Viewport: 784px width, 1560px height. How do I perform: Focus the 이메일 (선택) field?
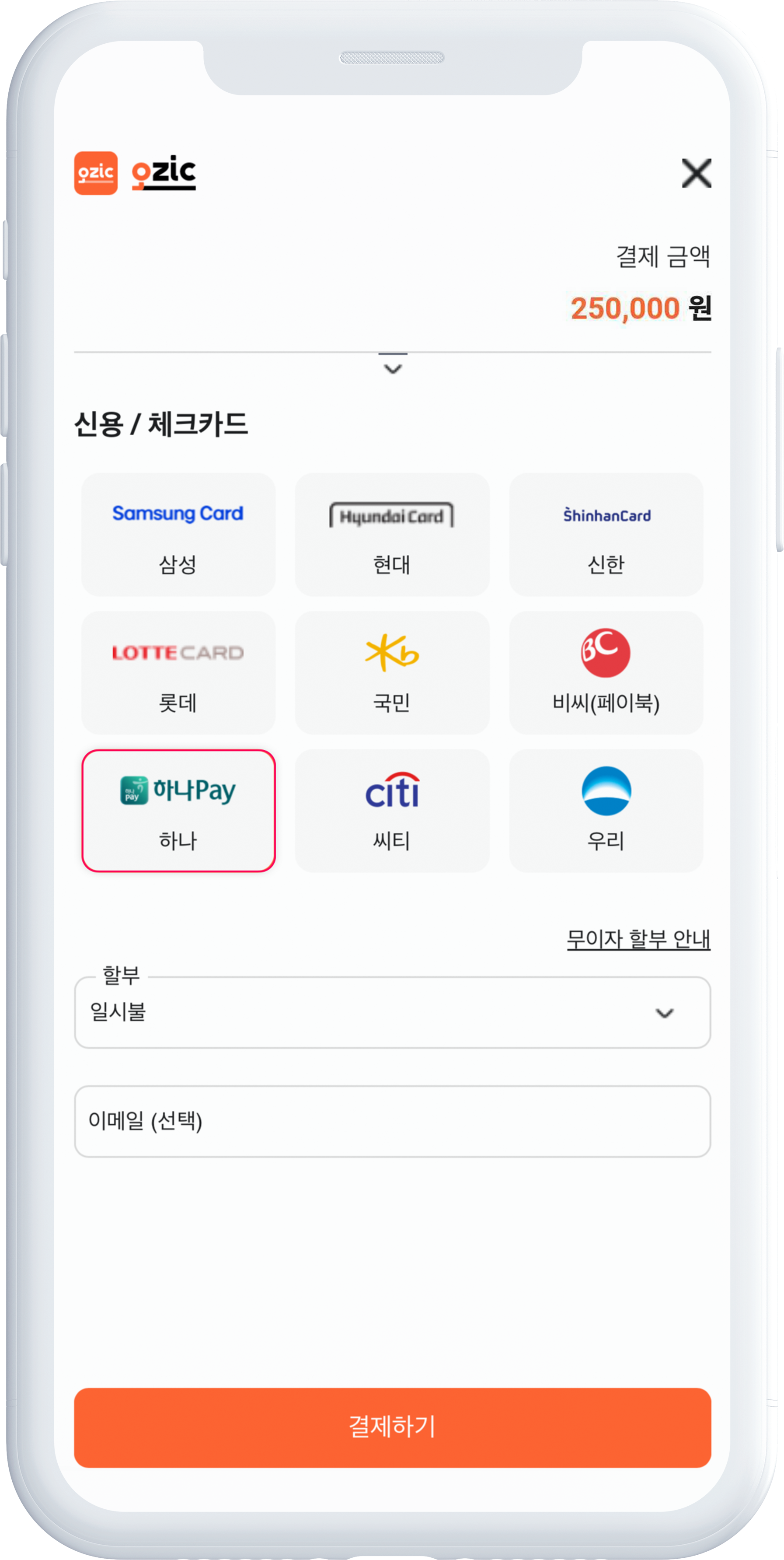tap(392, 1121)
